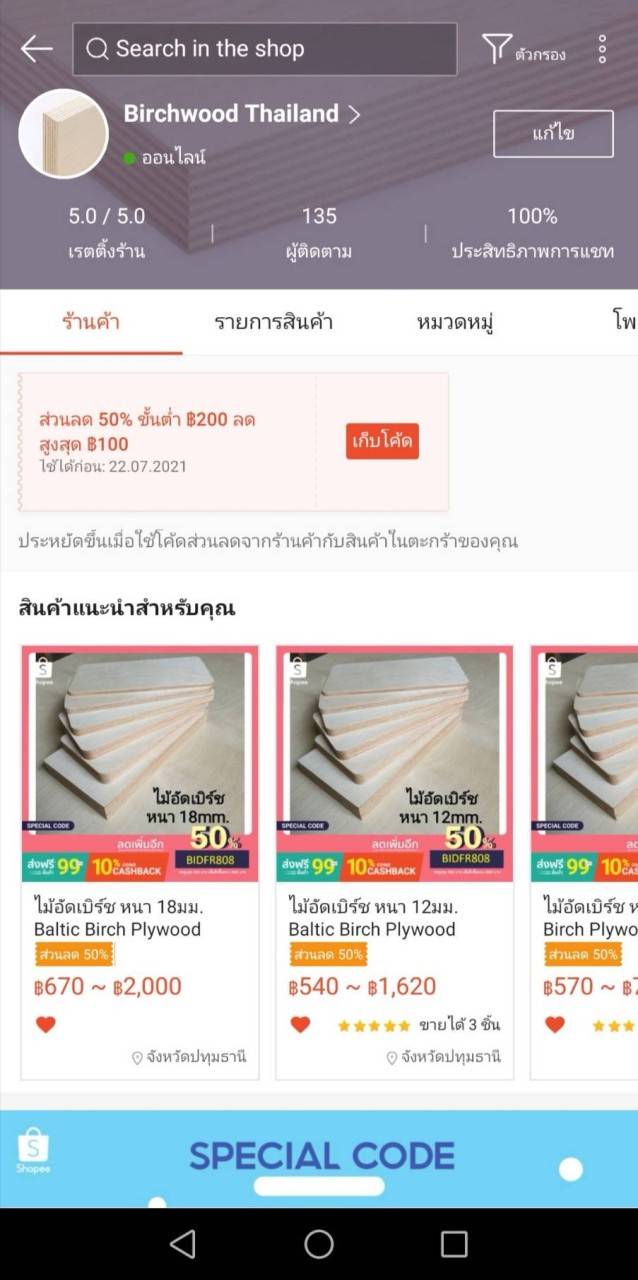
Task: Like the 12มม. plywood with heart icon
Action: (300, 1024)
